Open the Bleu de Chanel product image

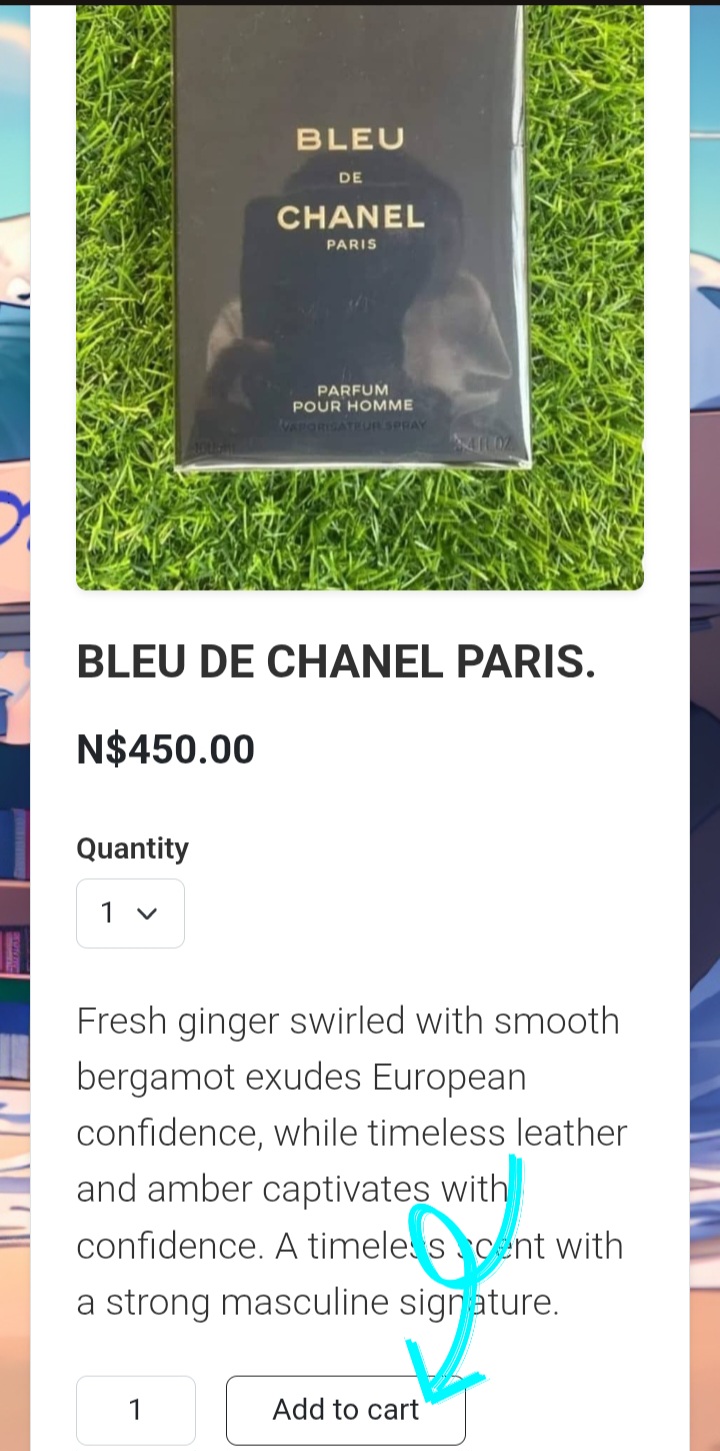(x=360, y=297)
